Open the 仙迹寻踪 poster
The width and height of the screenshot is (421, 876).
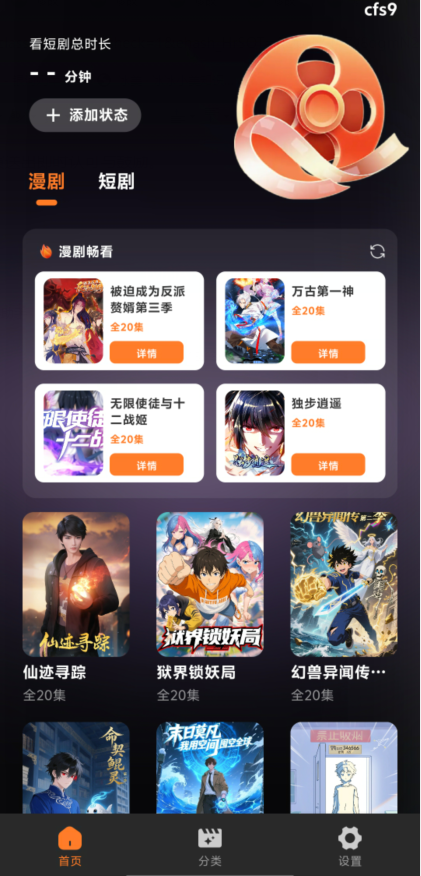coord(76,584)
